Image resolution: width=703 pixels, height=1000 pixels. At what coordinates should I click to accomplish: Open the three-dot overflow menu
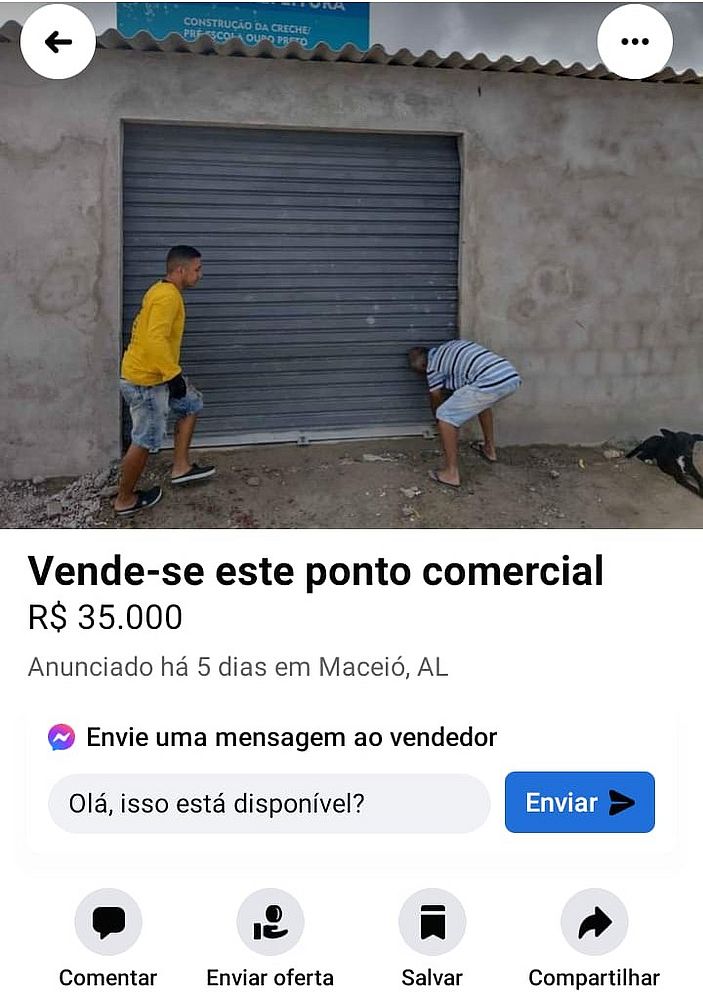click(x=635, y=42)
